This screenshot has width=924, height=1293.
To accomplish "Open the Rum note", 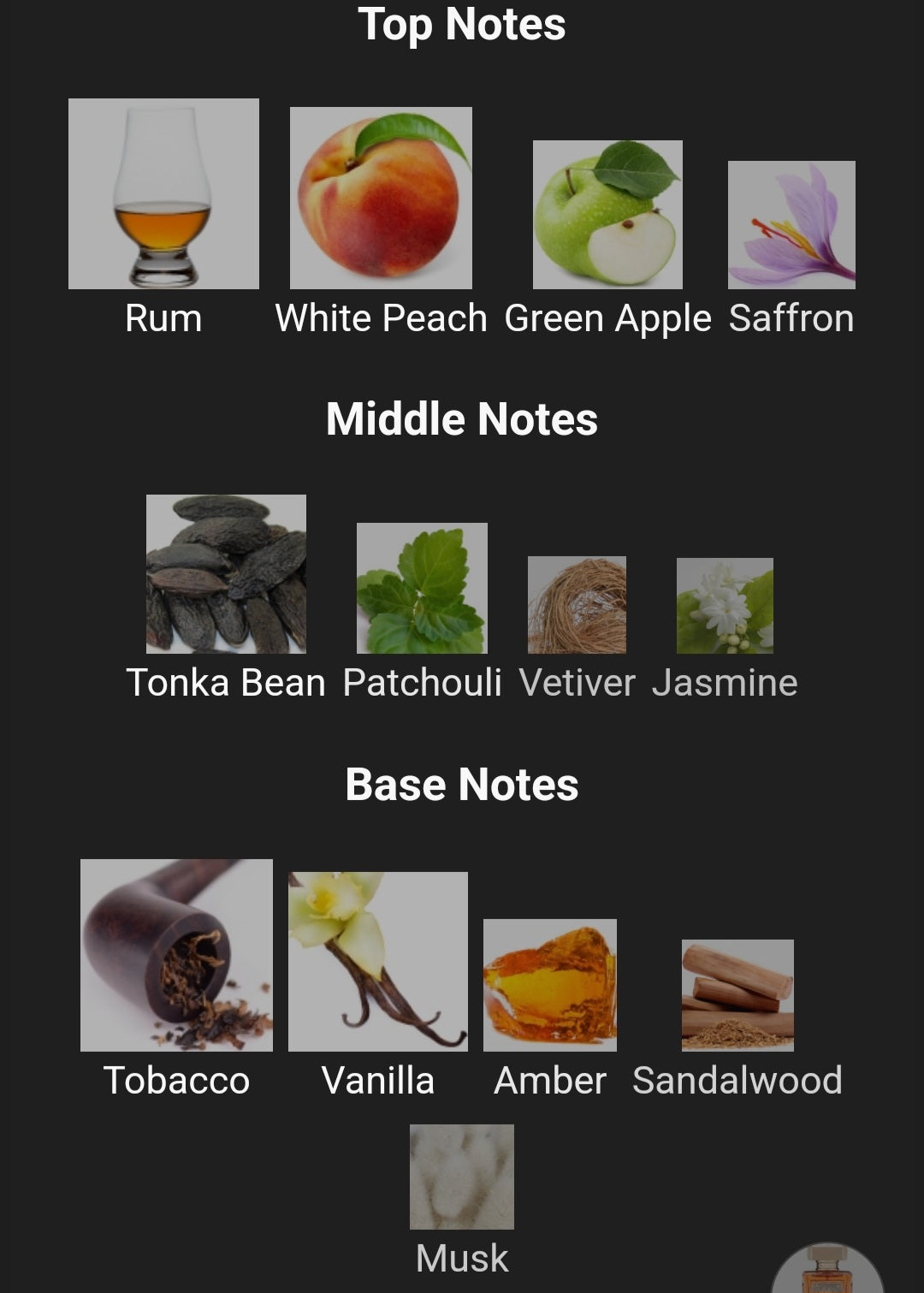I will tap(163, 194).
